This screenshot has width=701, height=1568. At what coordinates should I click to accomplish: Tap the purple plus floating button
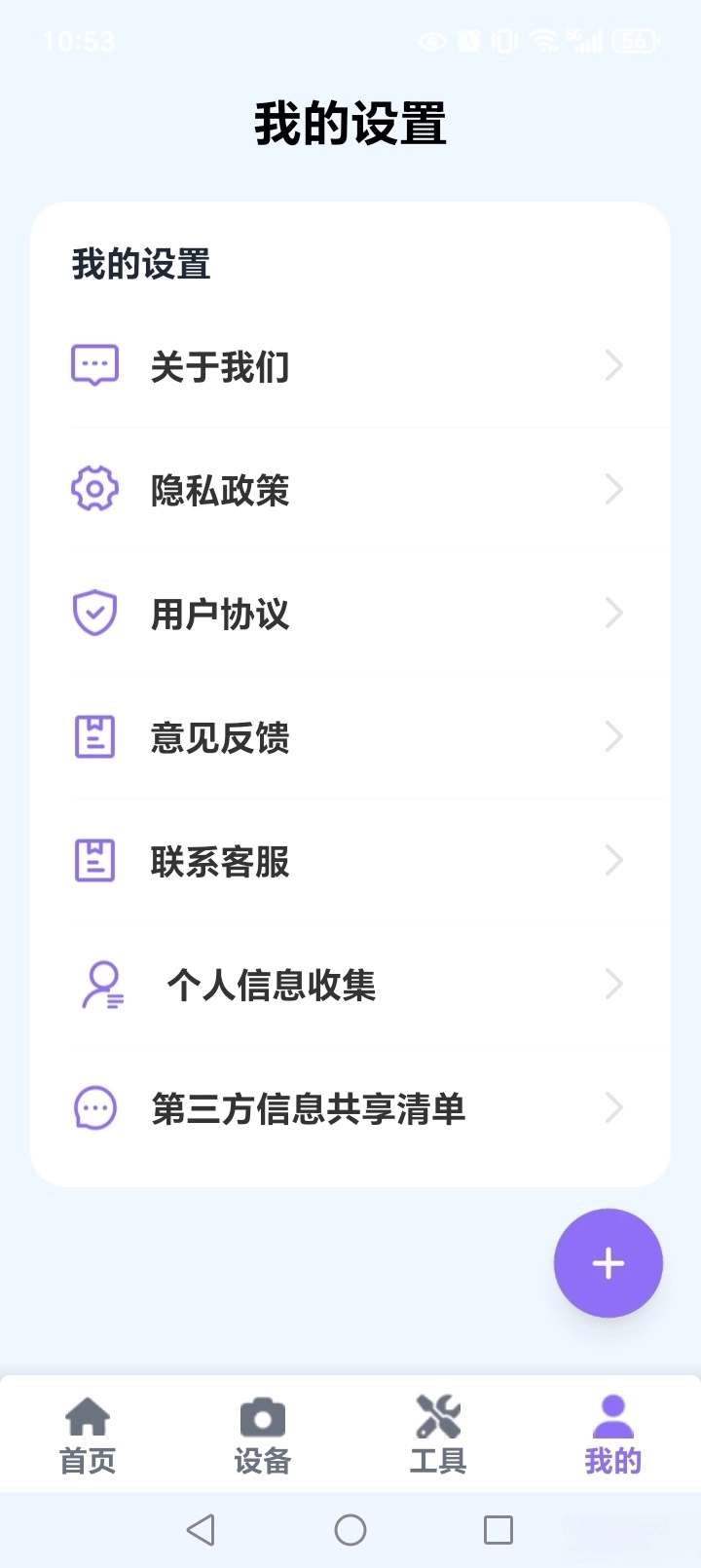point(608,1262)
